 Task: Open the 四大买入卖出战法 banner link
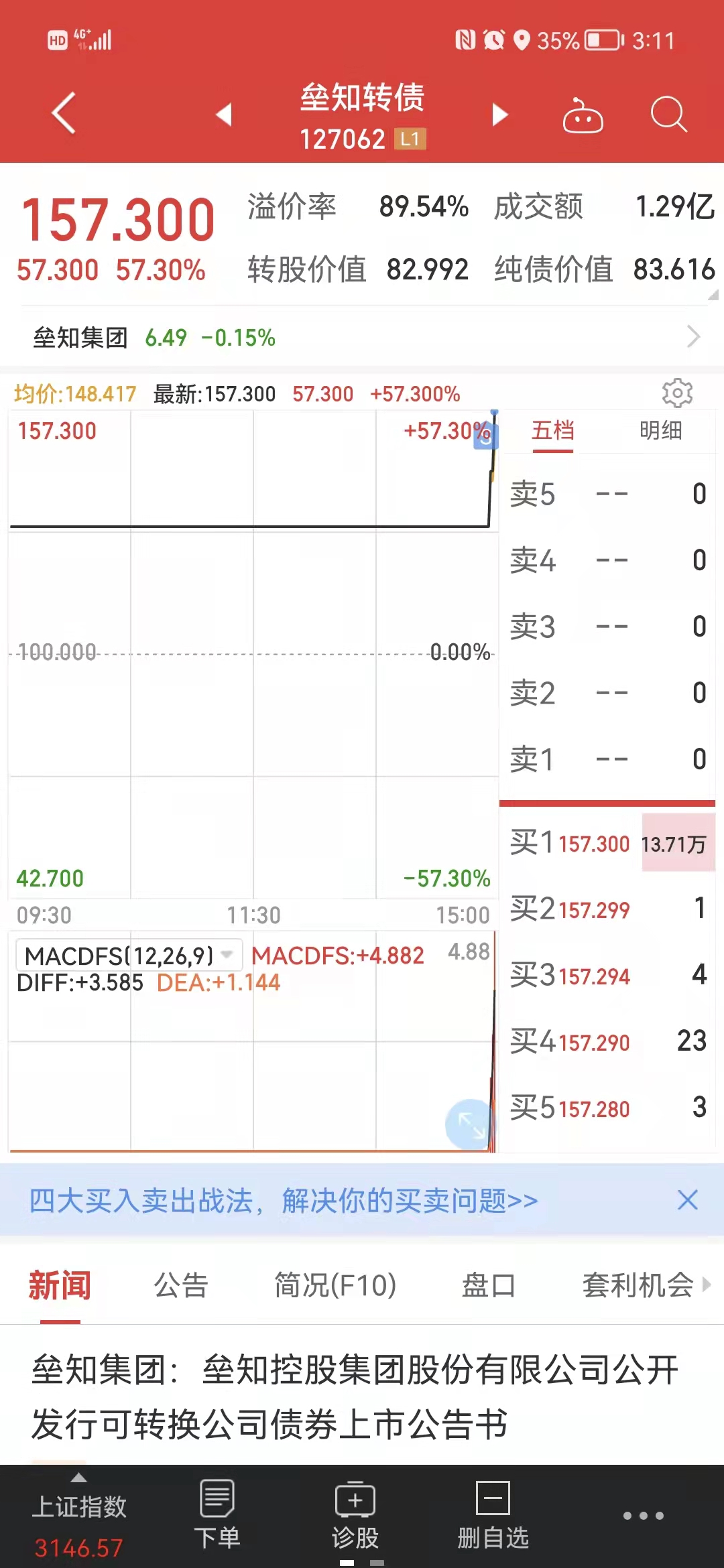(283, 1201)
